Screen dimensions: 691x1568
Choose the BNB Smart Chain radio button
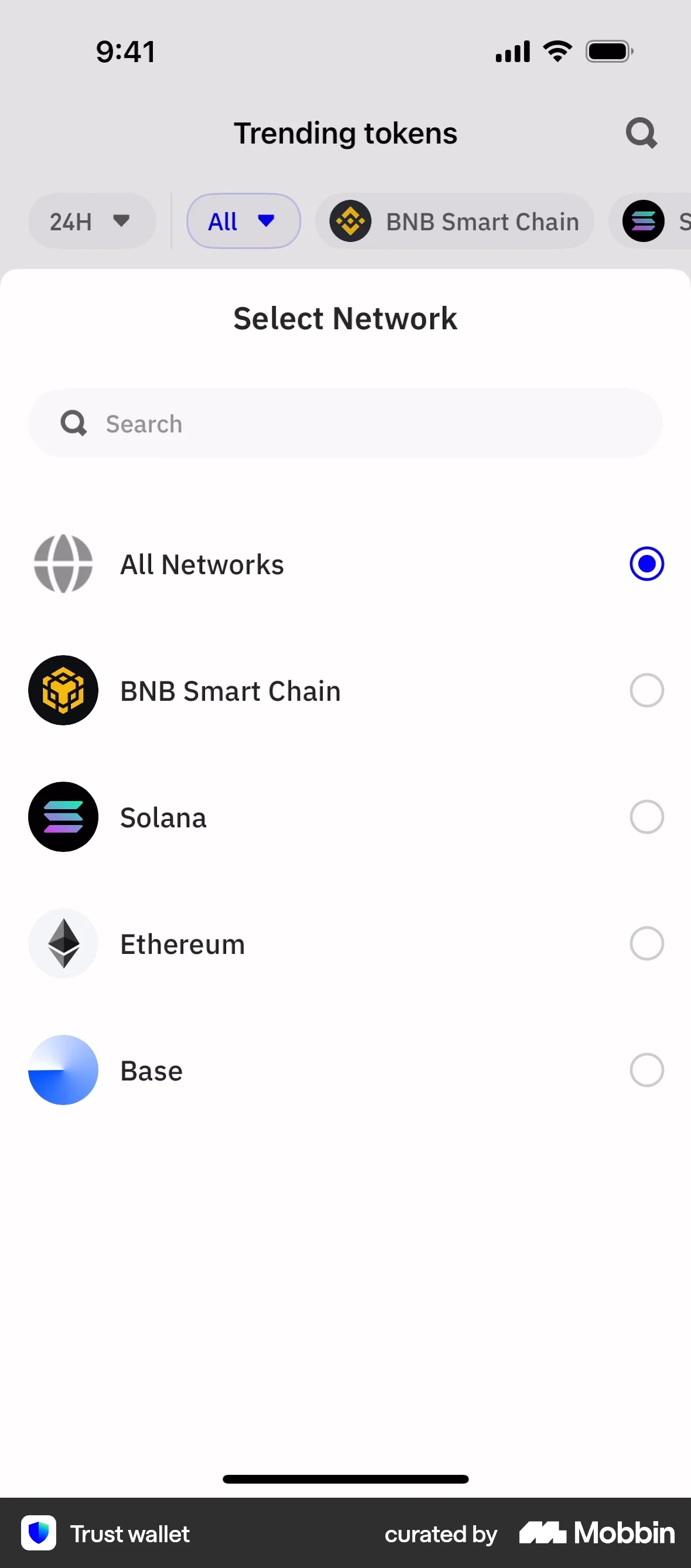pos(646,690)
